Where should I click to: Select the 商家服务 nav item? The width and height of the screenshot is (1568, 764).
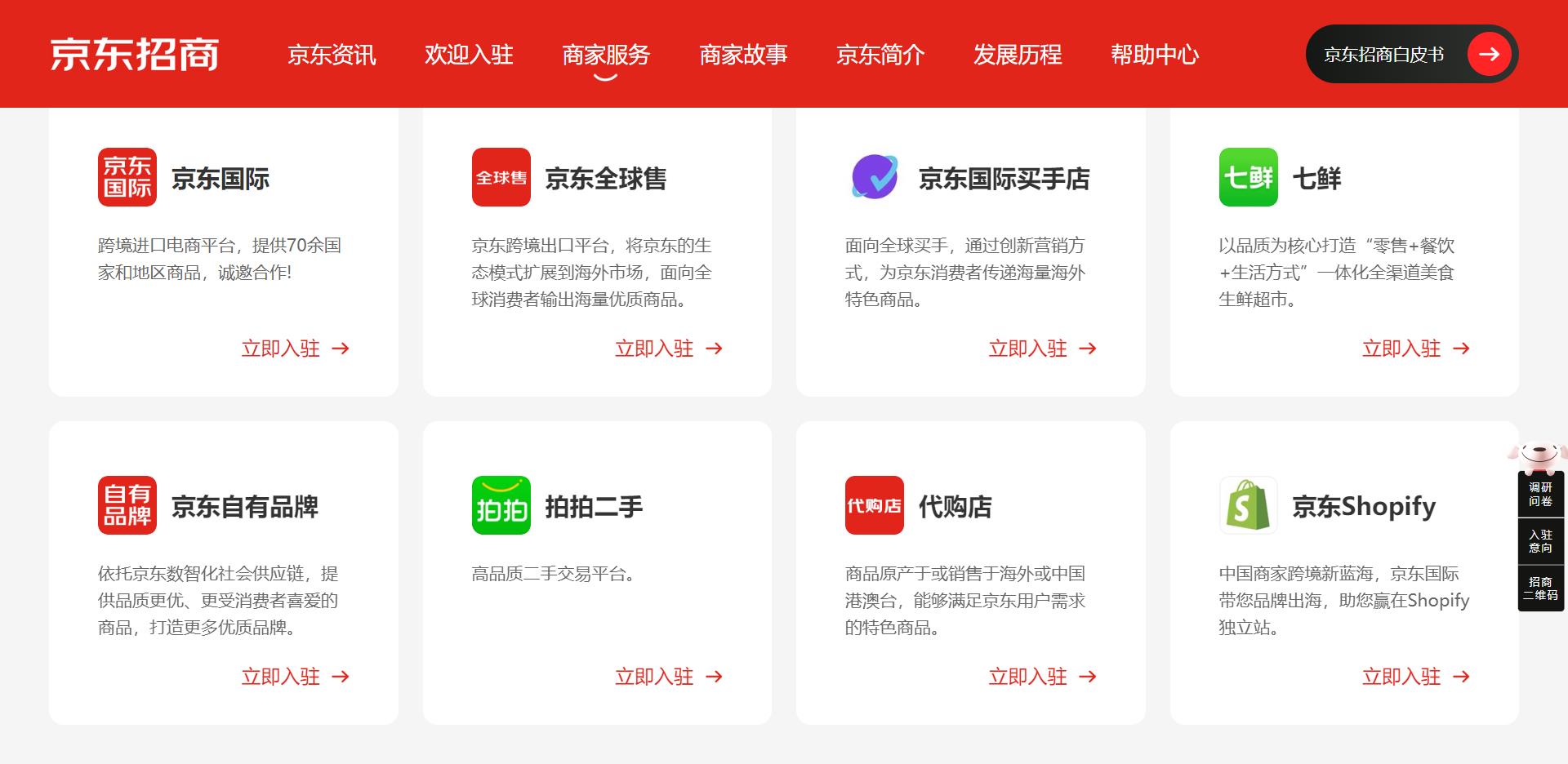pos(606,55)
